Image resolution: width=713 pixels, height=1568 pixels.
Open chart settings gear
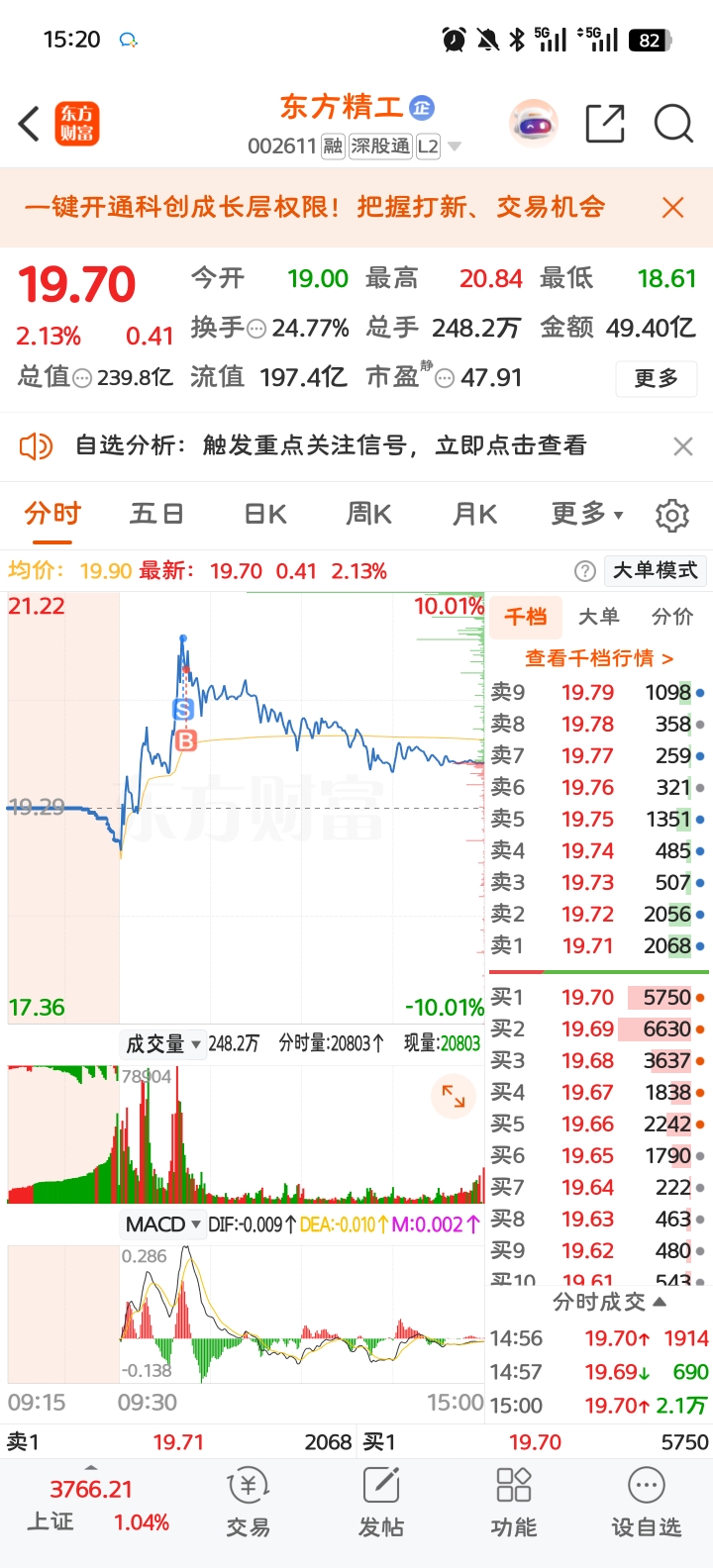(672, 515)
